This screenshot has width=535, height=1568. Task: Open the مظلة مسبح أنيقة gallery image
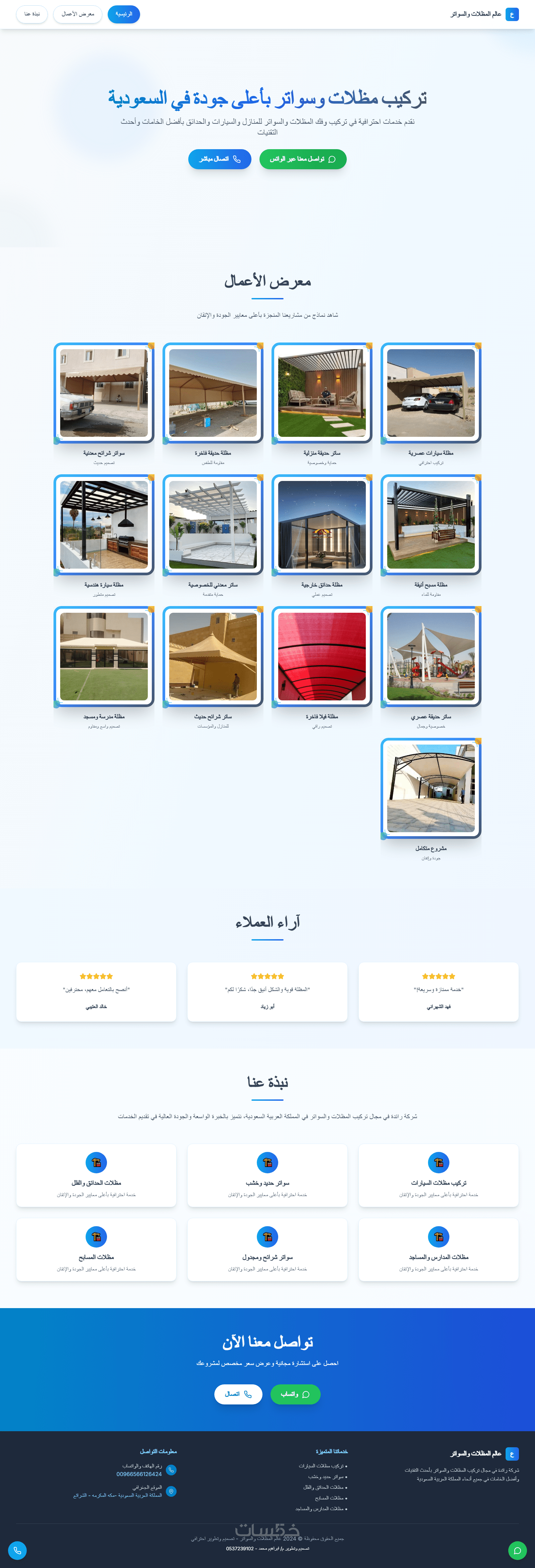(x=430, y=525)
